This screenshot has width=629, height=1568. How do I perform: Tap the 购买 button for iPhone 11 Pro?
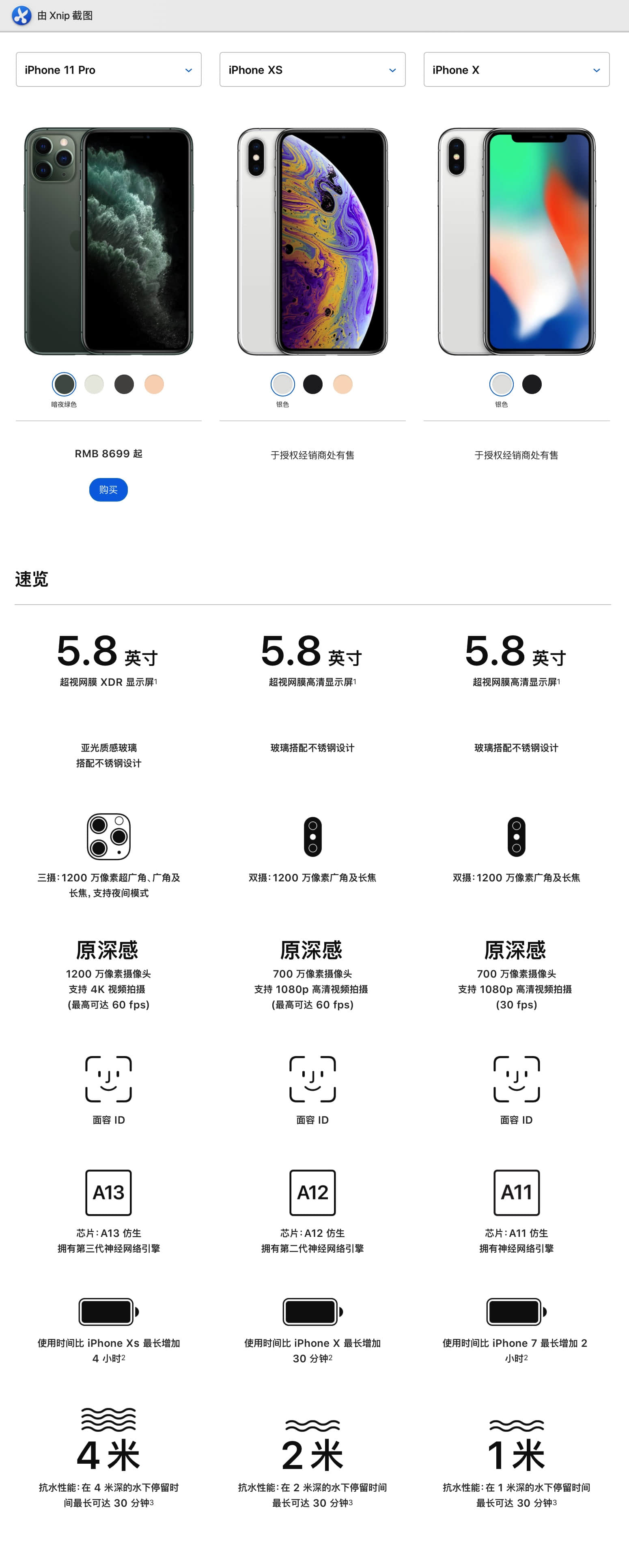tap(108, 489)
